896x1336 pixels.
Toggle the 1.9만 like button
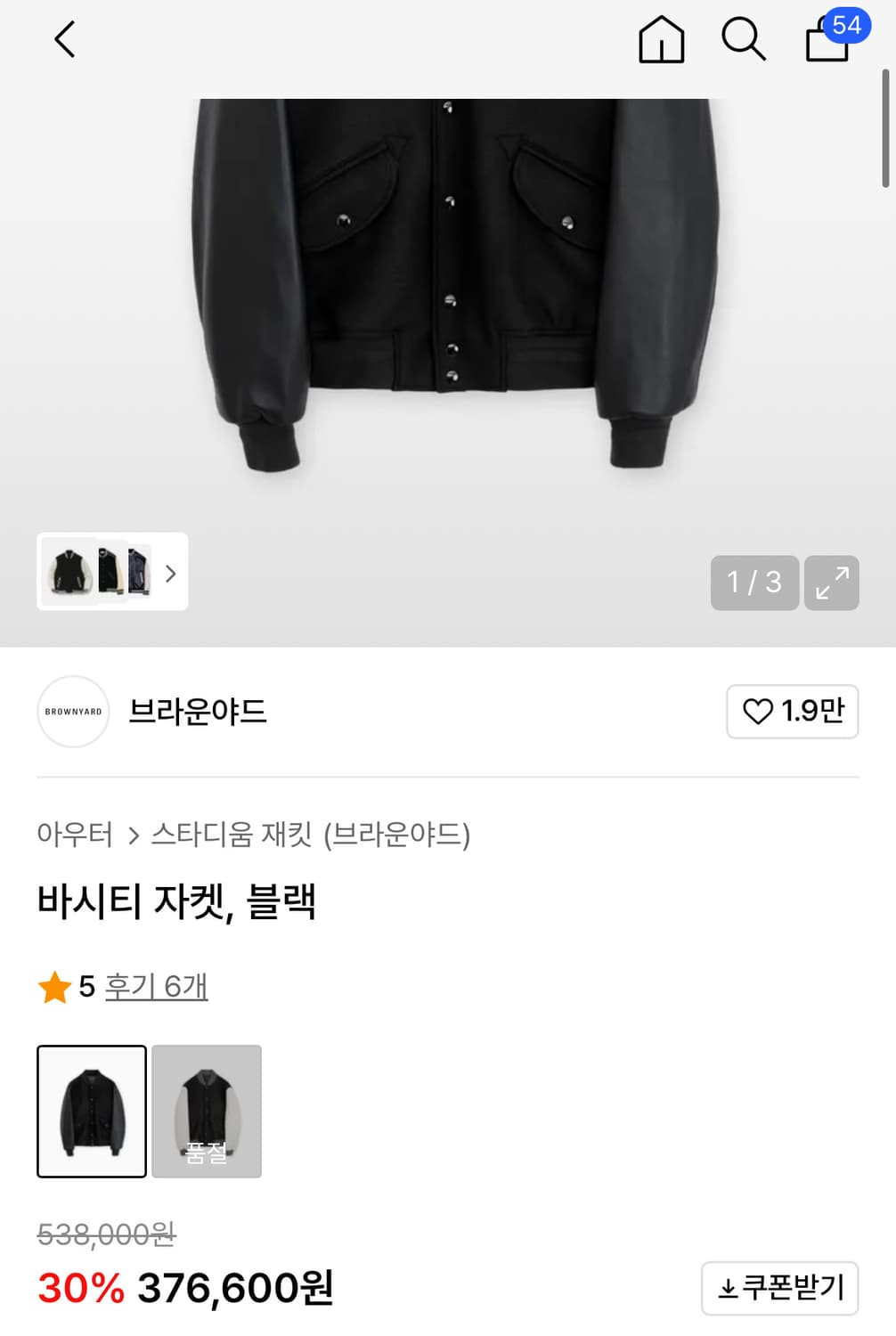[x=792, y=712]
